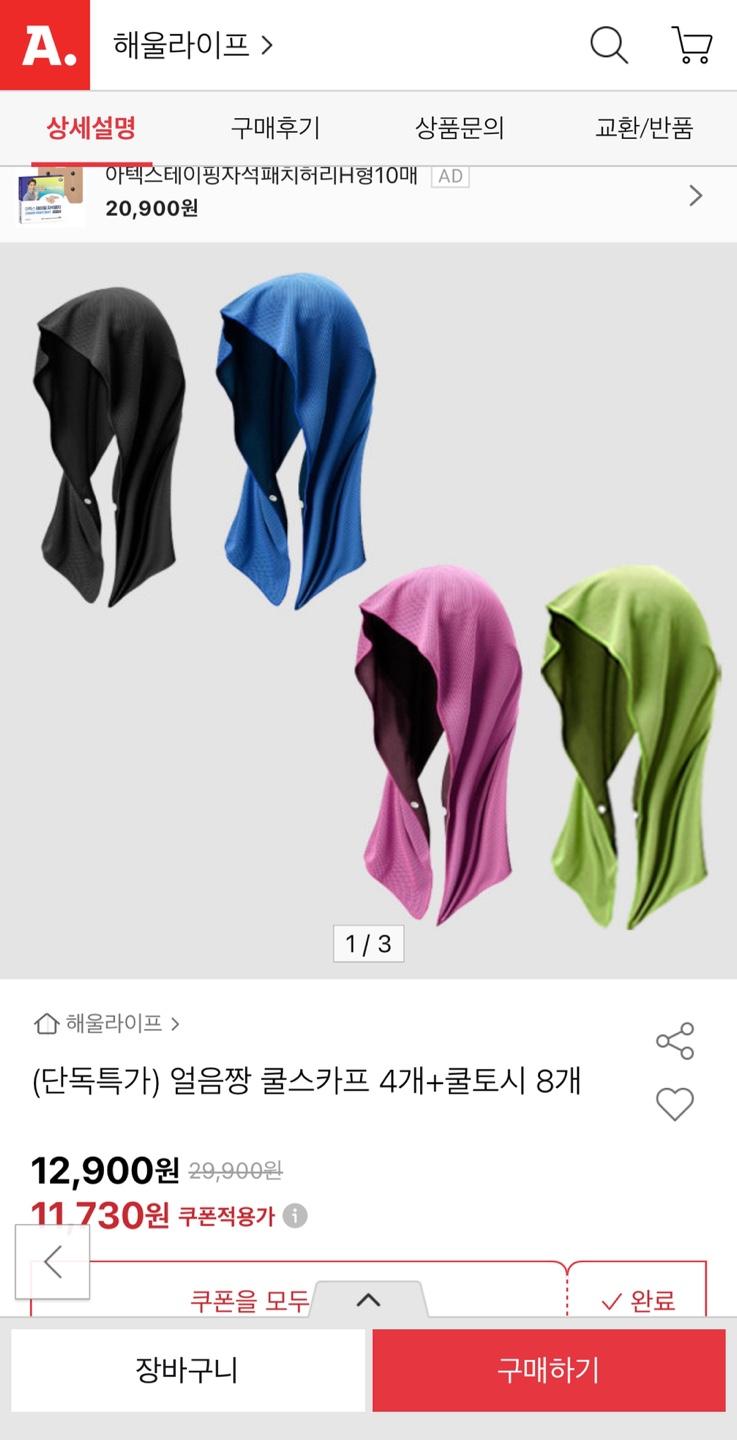This screenshot has height=1440, width=737.
Task: Open the search magnifier icon
Action: coord(608,45)
